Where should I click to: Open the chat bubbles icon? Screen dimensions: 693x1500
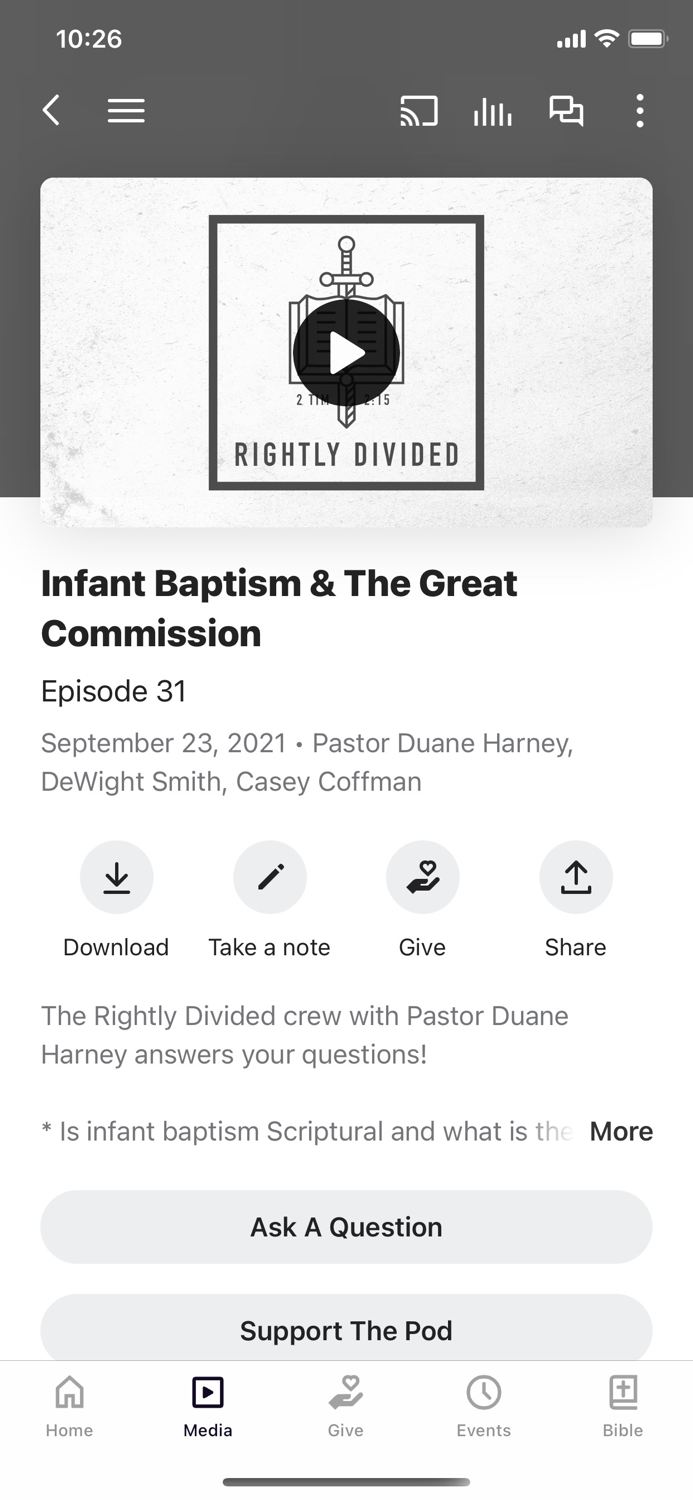coord(566,110)
